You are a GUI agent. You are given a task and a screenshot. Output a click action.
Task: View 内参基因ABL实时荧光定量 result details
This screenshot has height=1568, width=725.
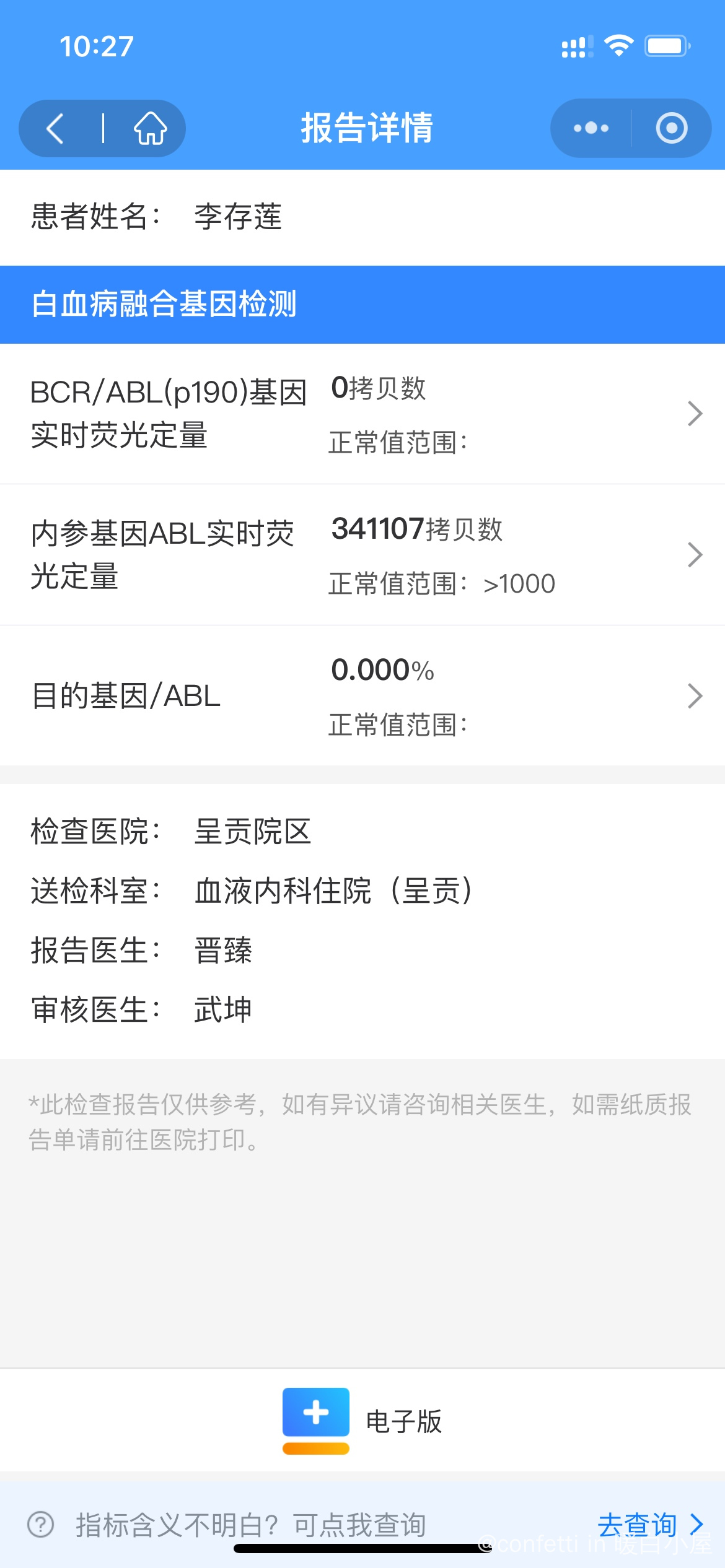click(x=362, y=555)
